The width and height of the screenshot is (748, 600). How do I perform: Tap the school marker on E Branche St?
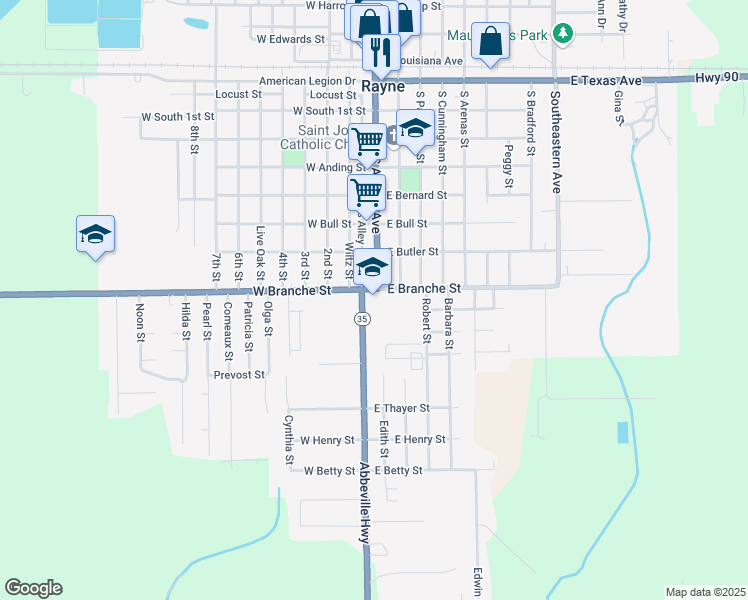372,267
